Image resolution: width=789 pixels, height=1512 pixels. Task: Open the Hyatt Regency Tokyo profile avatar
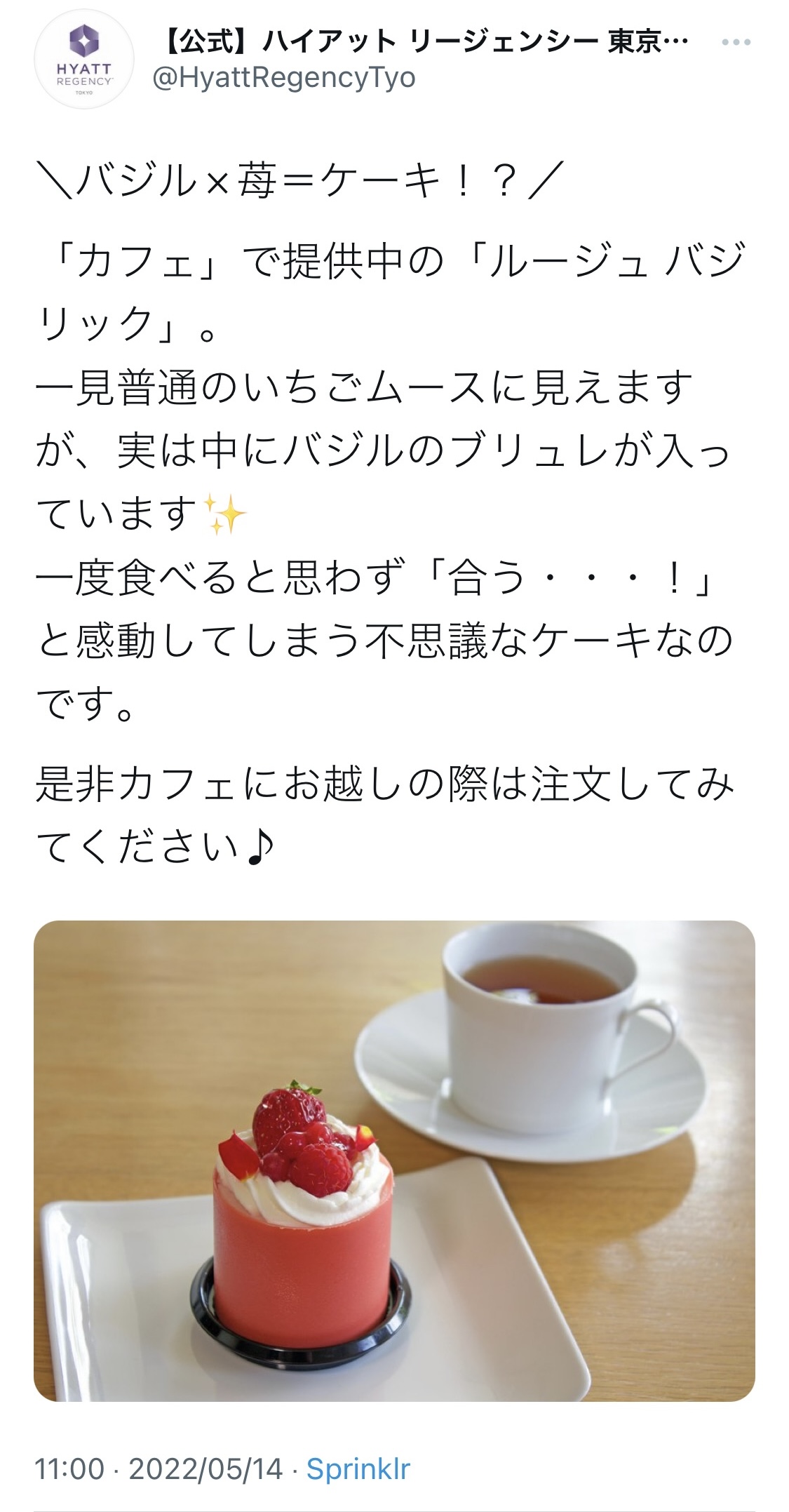(x=84, y=60)
